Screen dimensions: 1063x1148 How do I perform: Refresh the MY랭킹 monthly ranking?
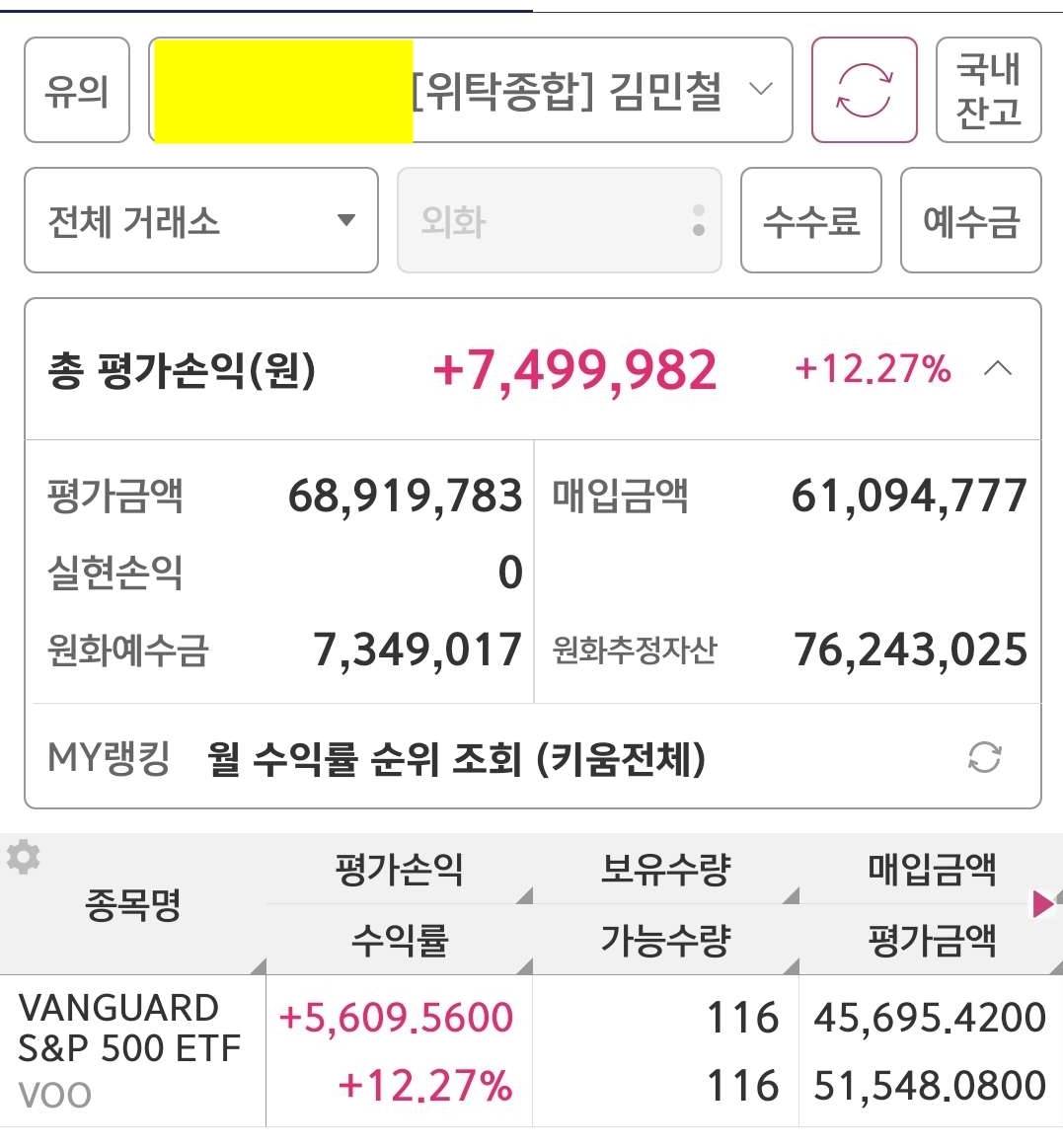pos(984,757)
